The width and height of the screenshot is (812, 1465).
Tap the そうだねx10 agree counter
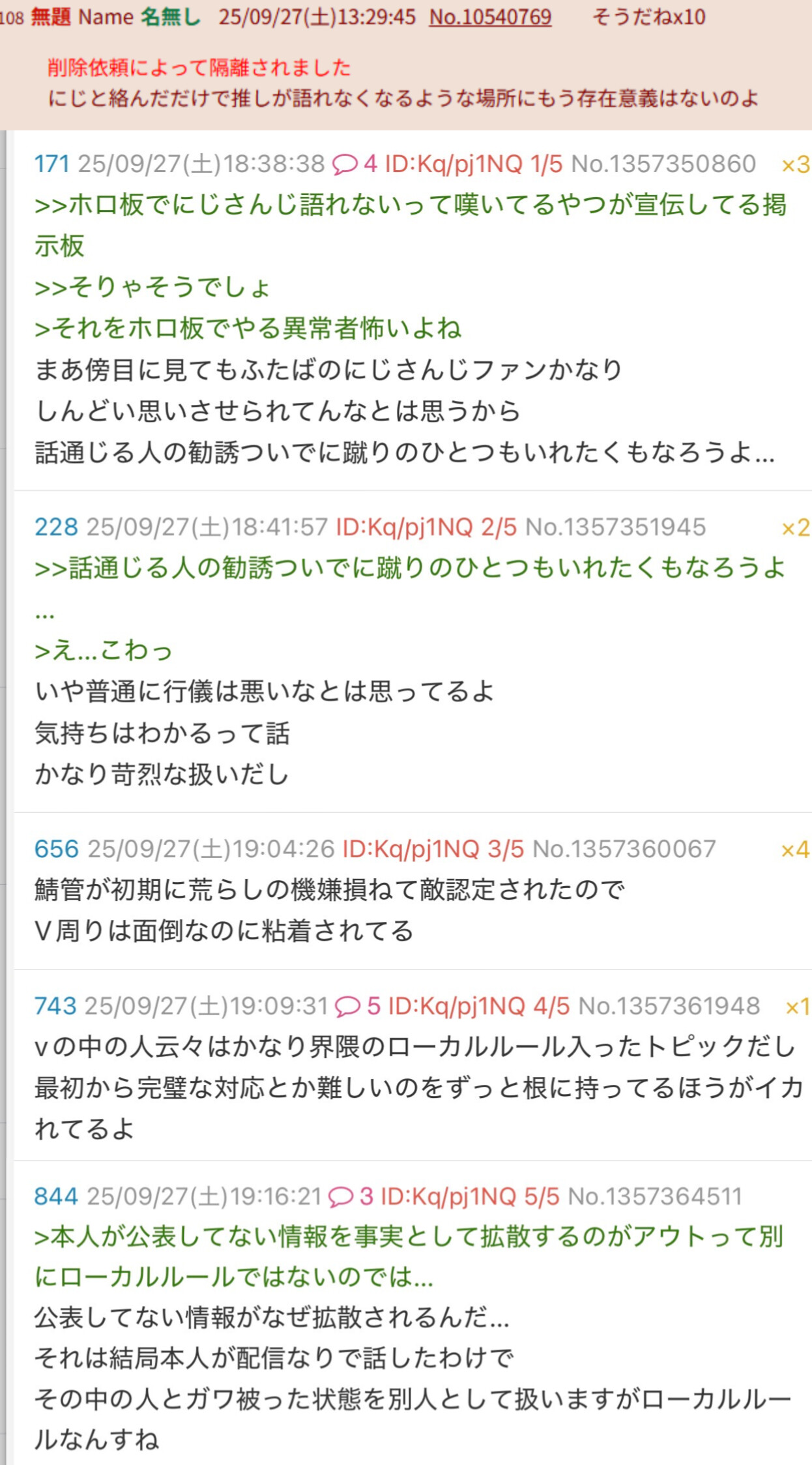coord(649,16)
